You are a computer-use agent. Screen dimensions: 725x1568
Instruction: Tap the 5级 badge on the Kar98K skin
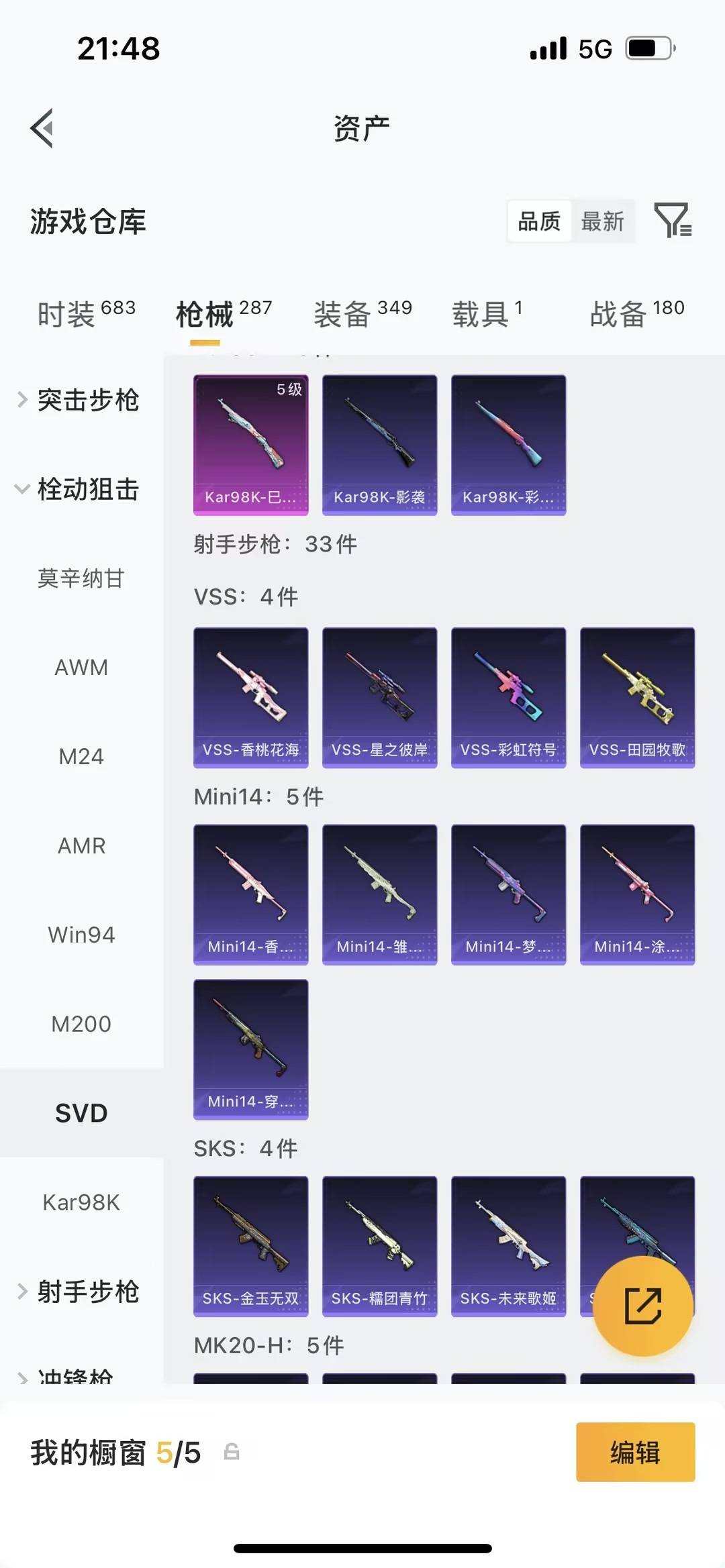(287, 390)
